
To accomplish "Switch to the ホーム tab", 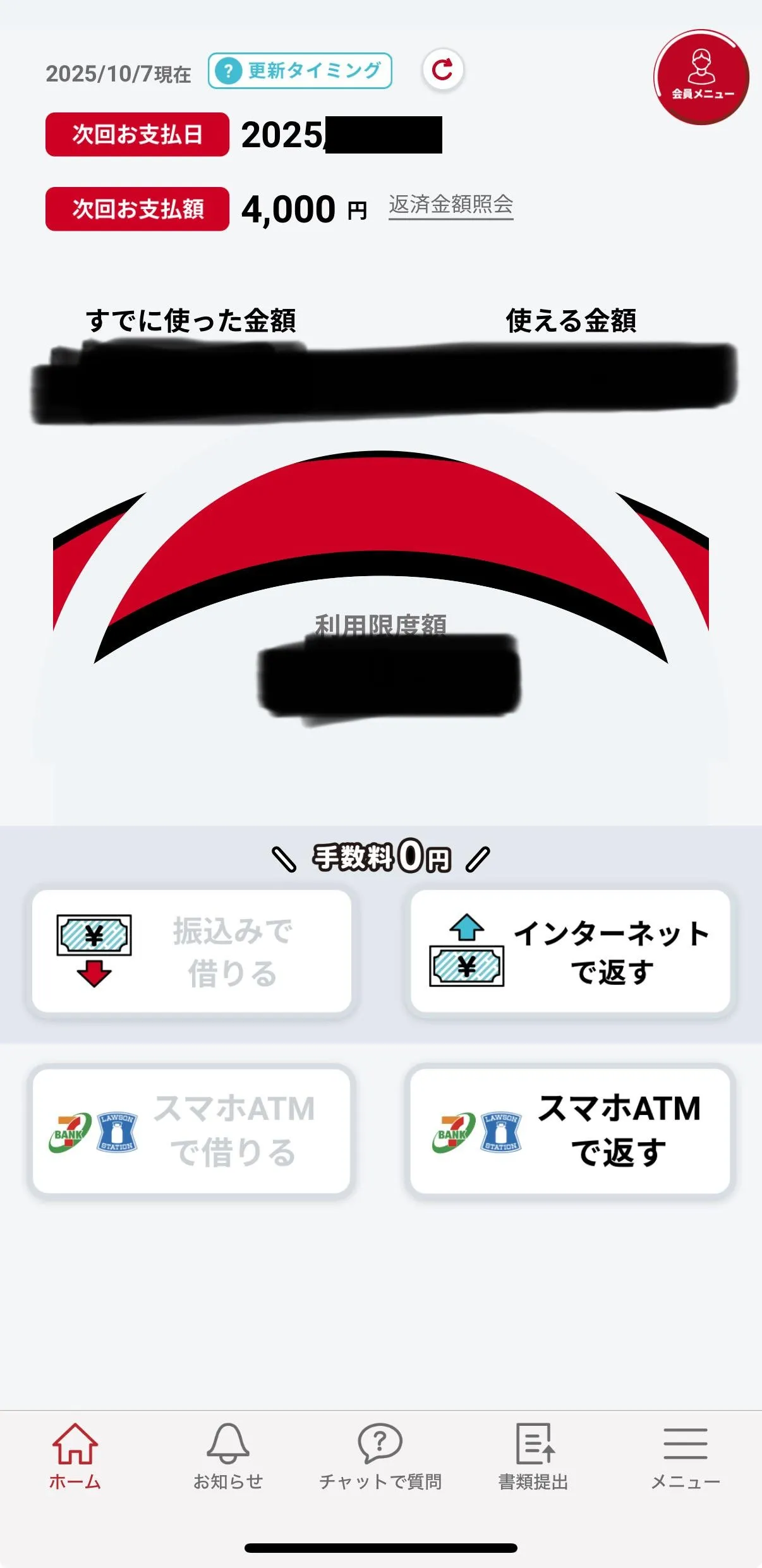I will point(75,1456).
